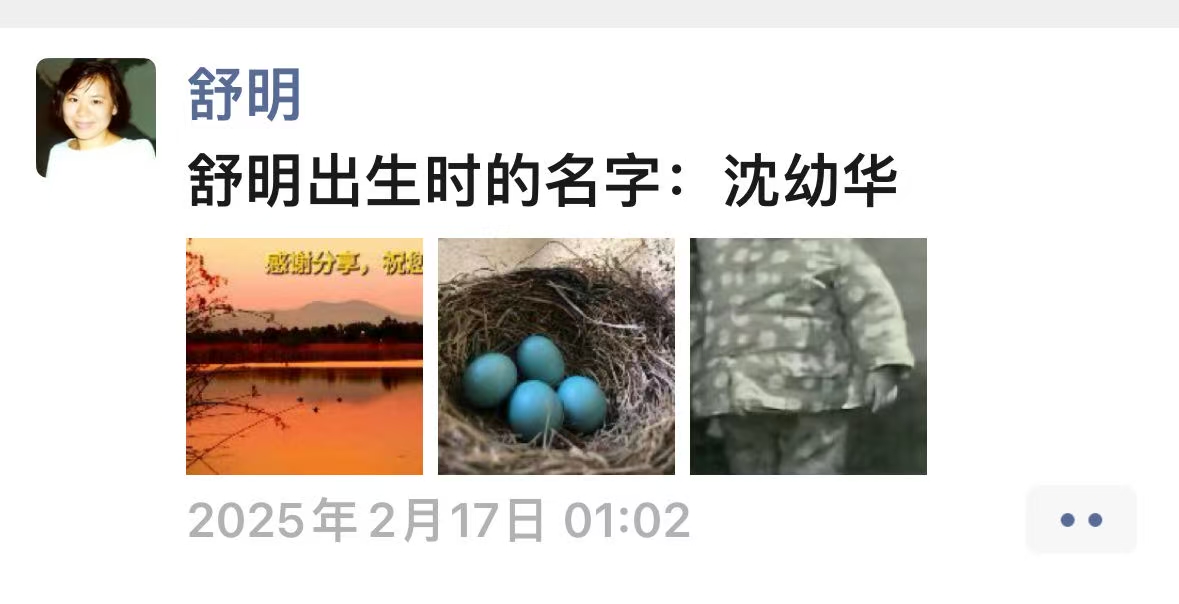Viewport: 1179px width, 604px height.
Task: Open 舒明's profile picture
Action: coord(96,118)
